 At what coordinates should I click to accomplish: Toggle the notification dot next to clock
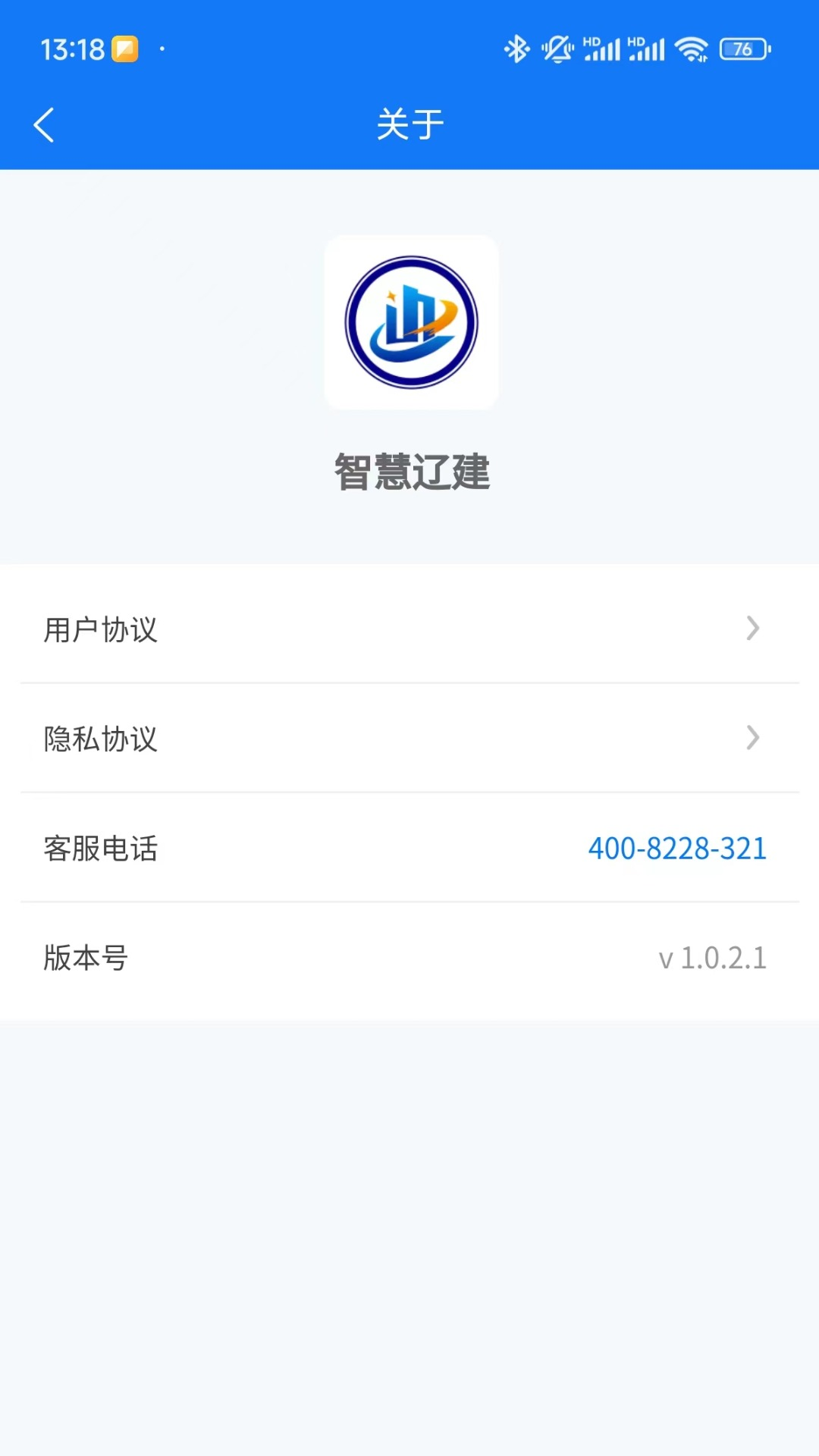click(x=161, y=49)
